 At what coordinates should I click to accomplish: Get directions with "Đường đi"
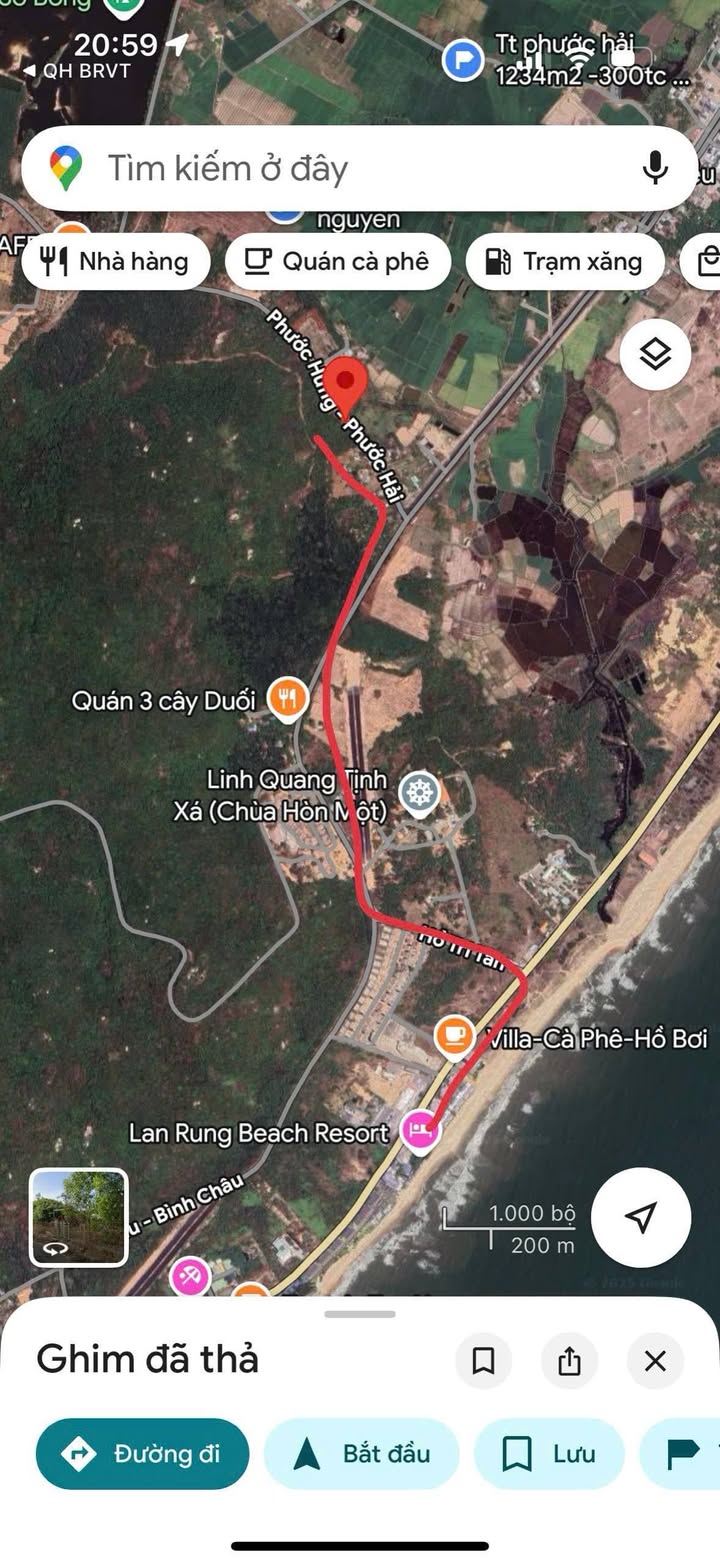142,1453
